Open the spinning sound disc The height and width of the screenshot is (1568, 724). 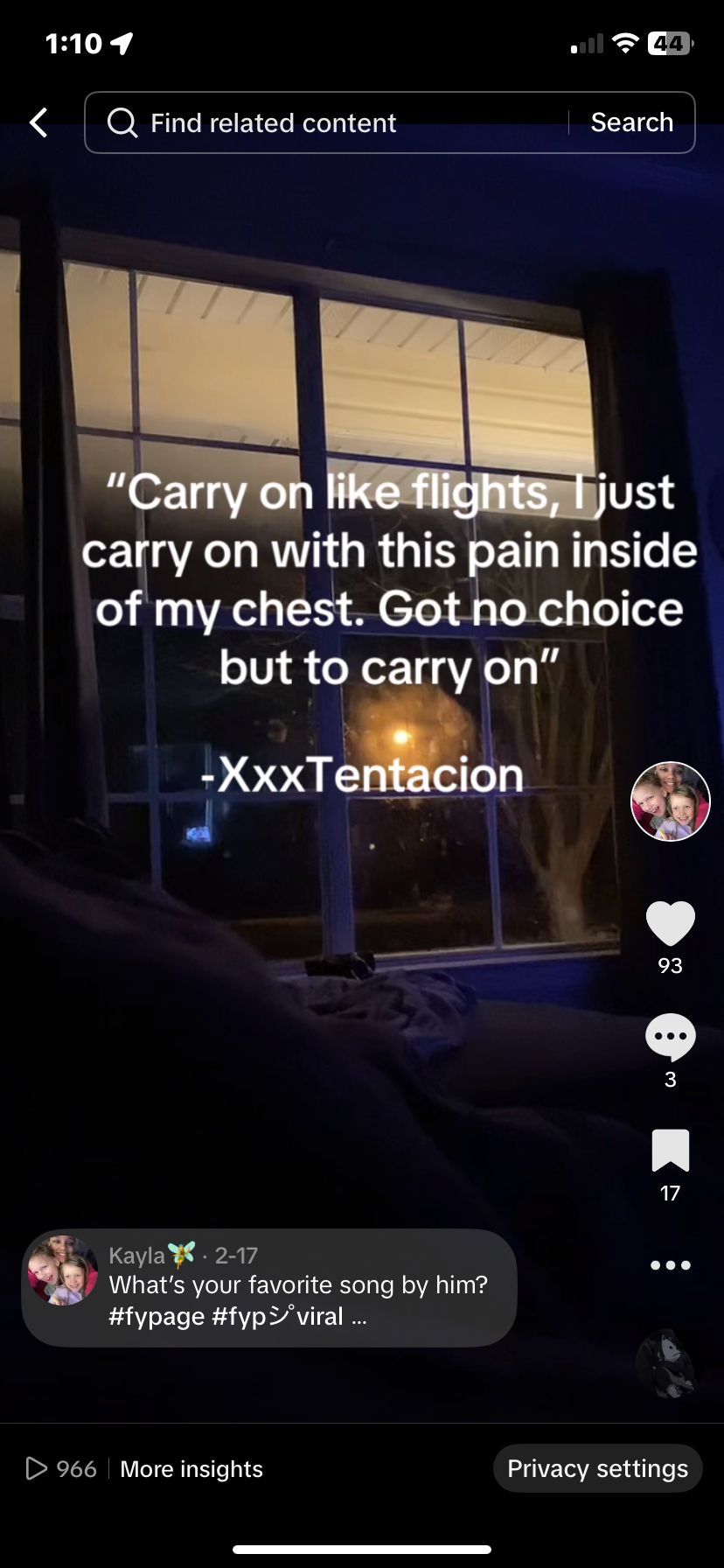666,1363
